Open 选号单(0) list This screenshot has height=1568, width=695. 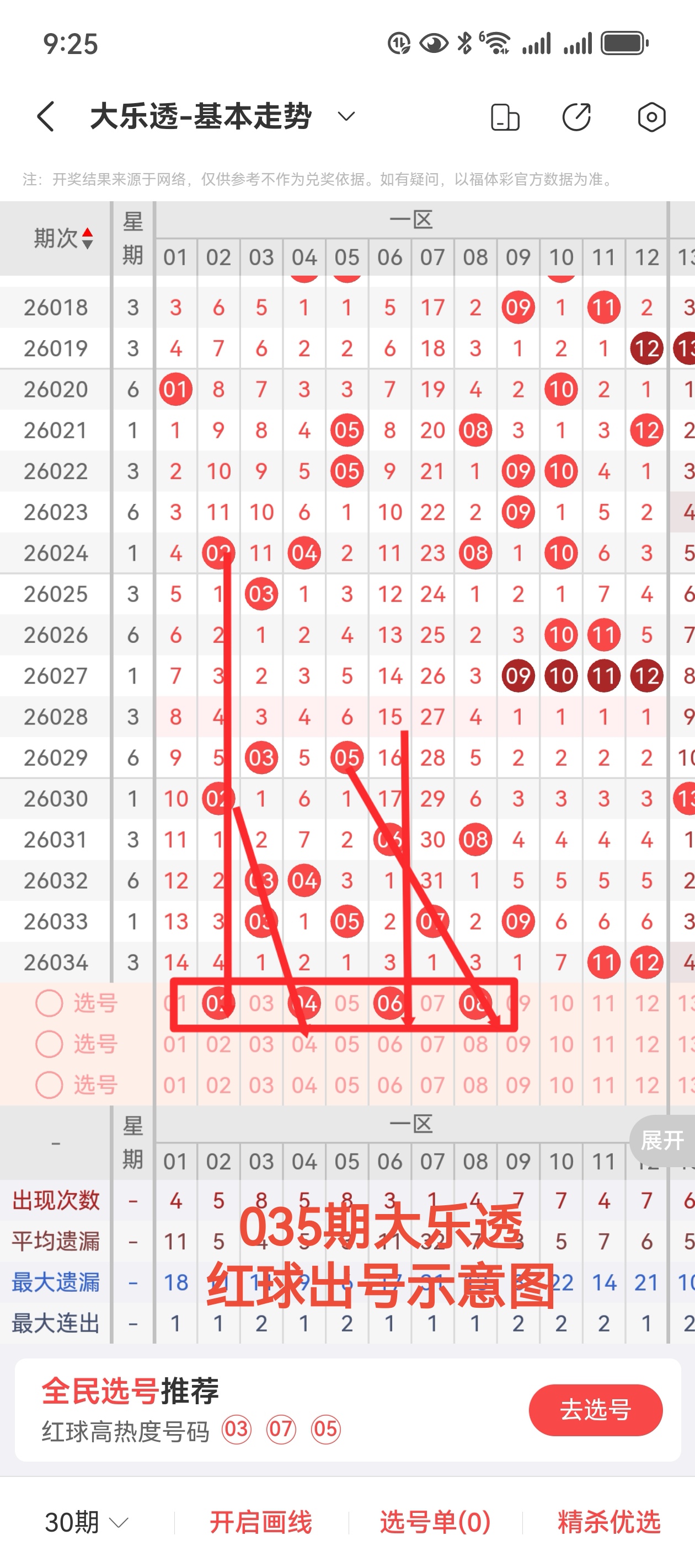(435, 1522)
